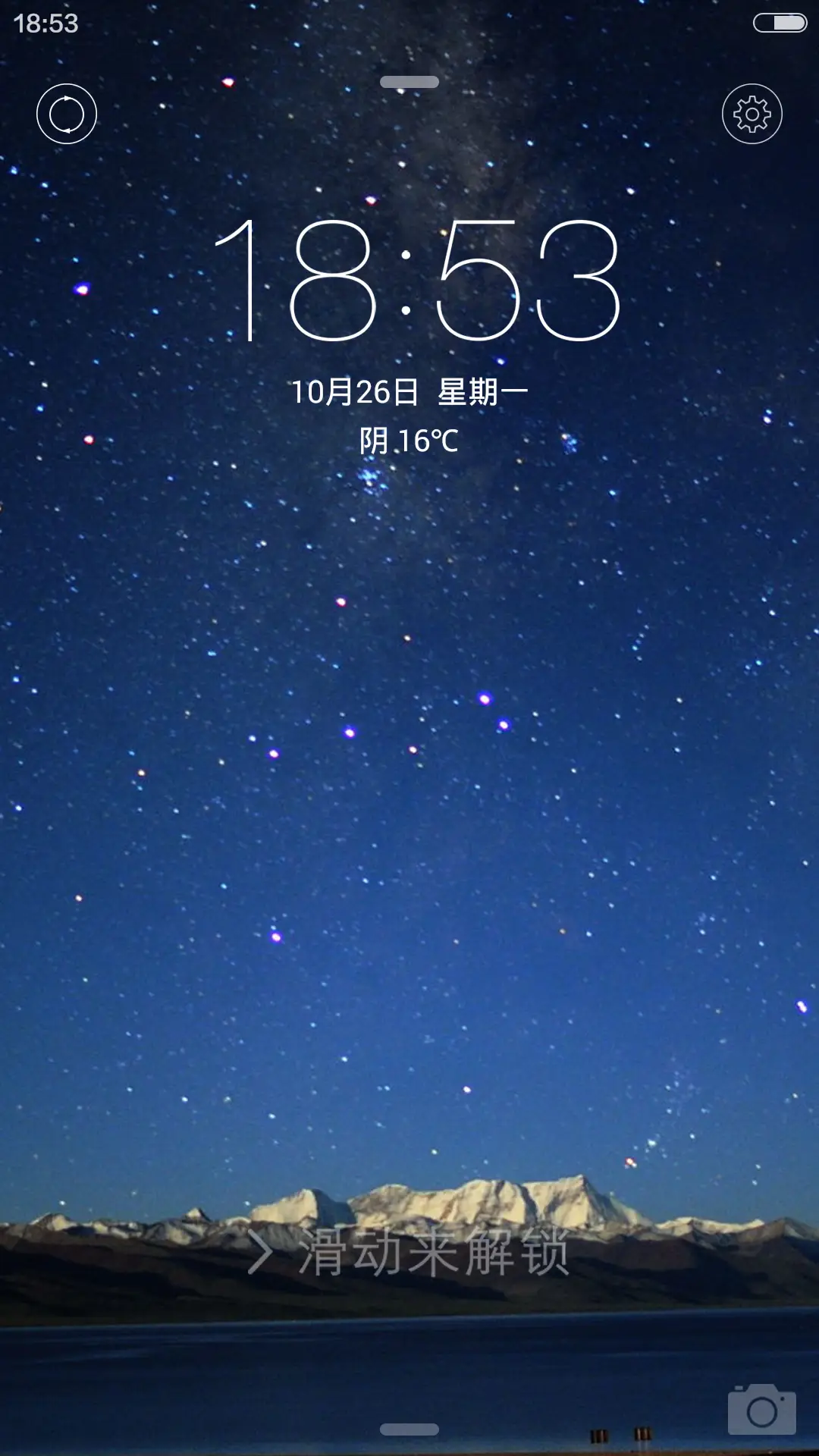Tap the gear icon to open lock screen settings
The height and width of the screenshot is (1456, 819).
pyautogui.click(x=752, y=112)
